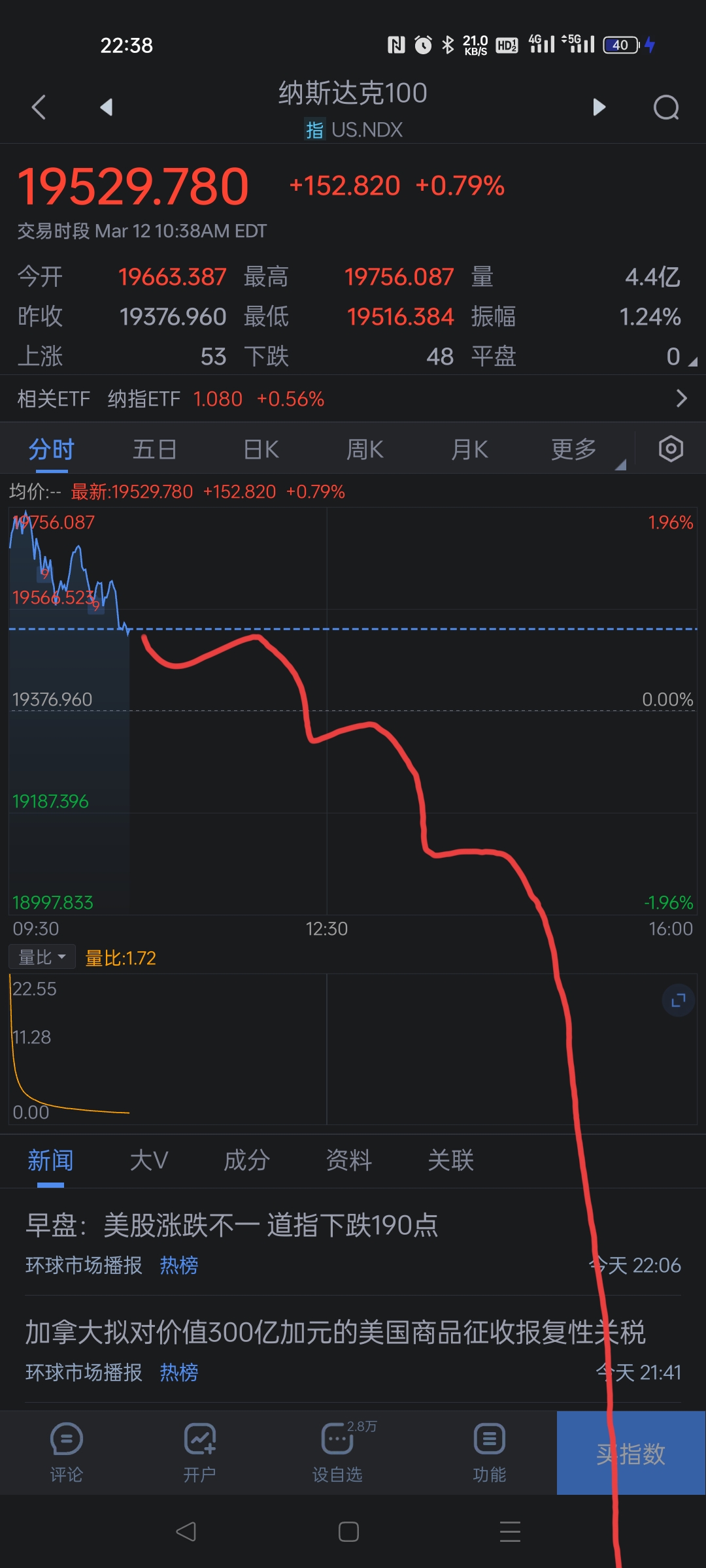This screenshot has width=706, height=1568.
Task: Switch to the 资料 tab
Action: (349, 1160)
